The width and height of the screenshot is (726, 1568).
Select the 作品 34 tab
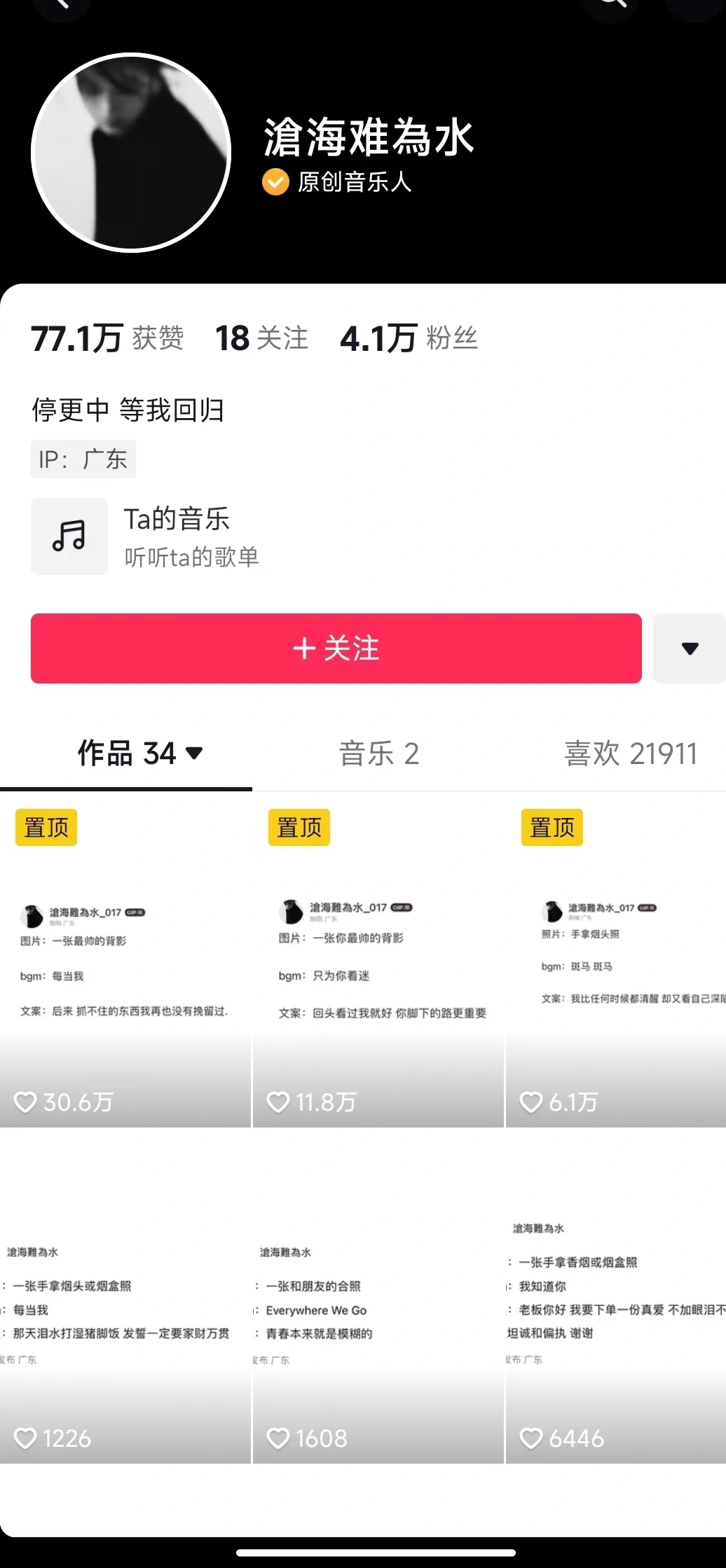tap(139, 754)
